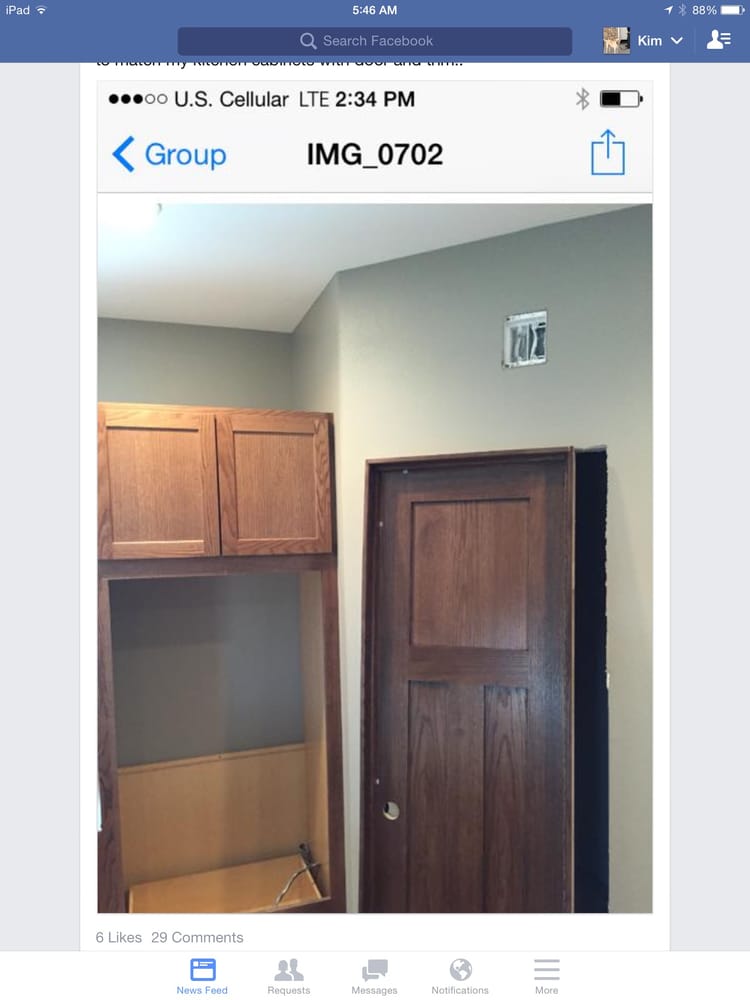Tap Kim's profile picture
The height and width of the screenshot is (1000, 750).
614,39
